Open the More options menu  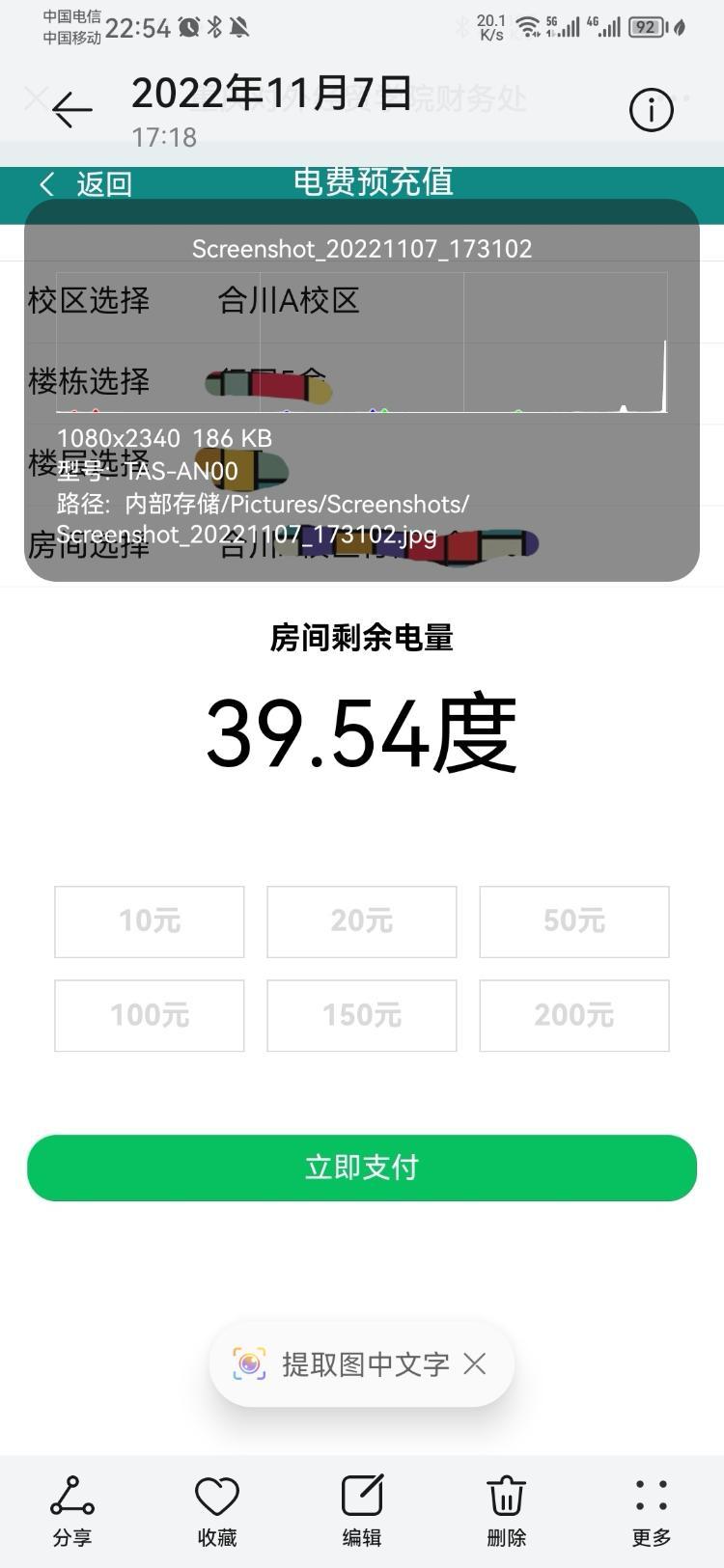tap(651, 1510)
